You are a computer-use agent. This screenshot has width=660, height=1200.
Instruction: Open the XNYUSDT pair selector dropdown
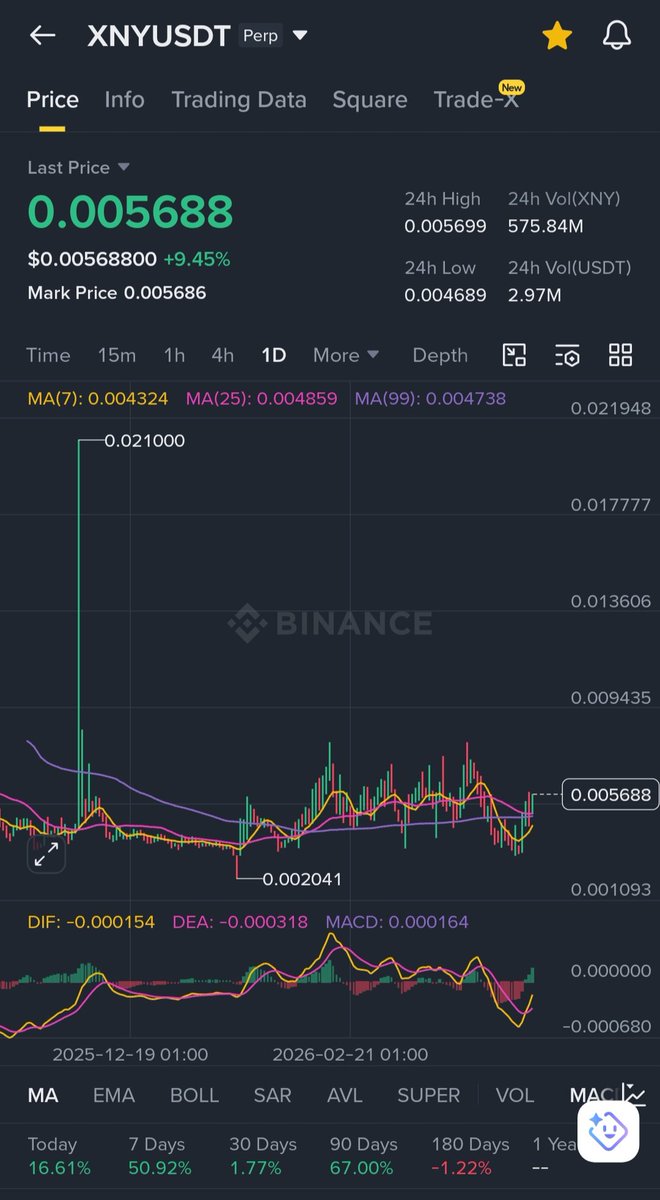coord(299,36)
